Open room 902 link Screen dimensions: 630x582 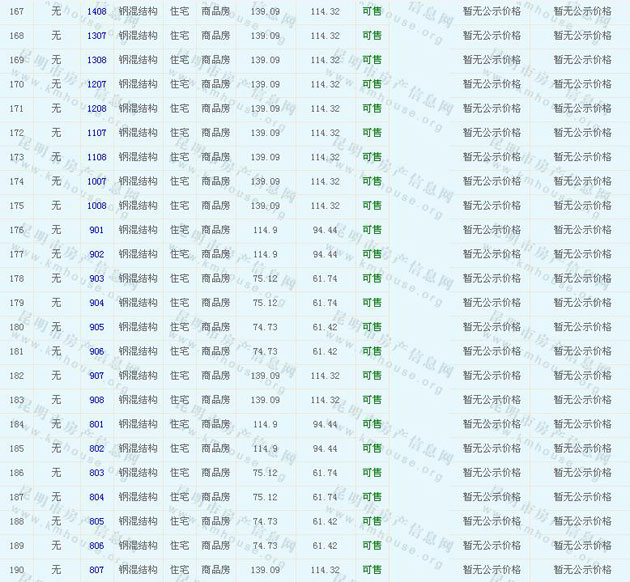point(97,254)
